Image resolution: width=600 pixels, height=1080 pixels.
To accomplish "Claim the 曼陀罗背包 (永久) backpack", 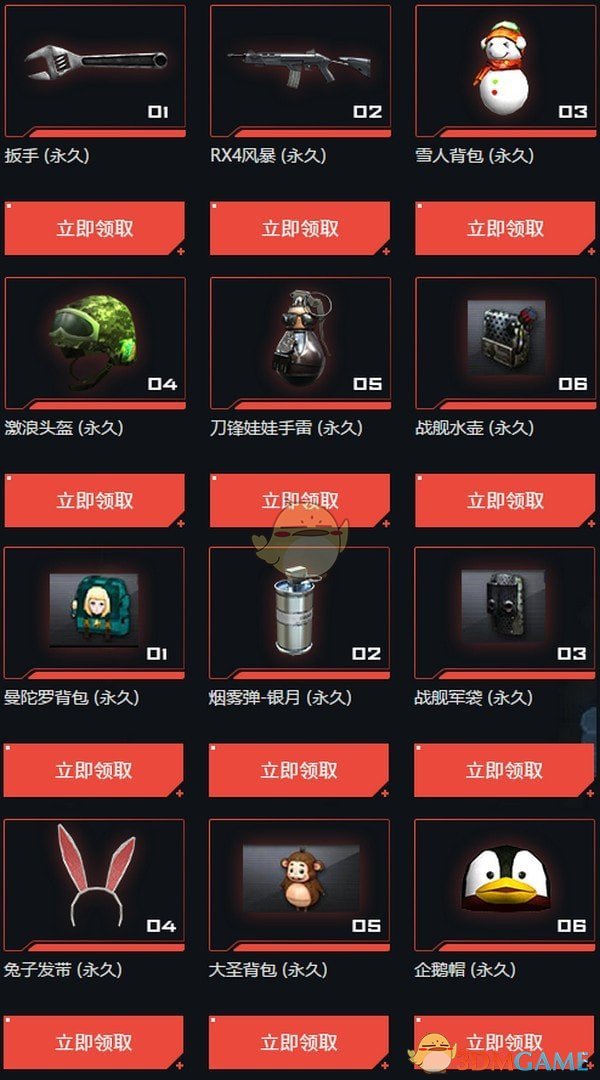I will [95, 770].
